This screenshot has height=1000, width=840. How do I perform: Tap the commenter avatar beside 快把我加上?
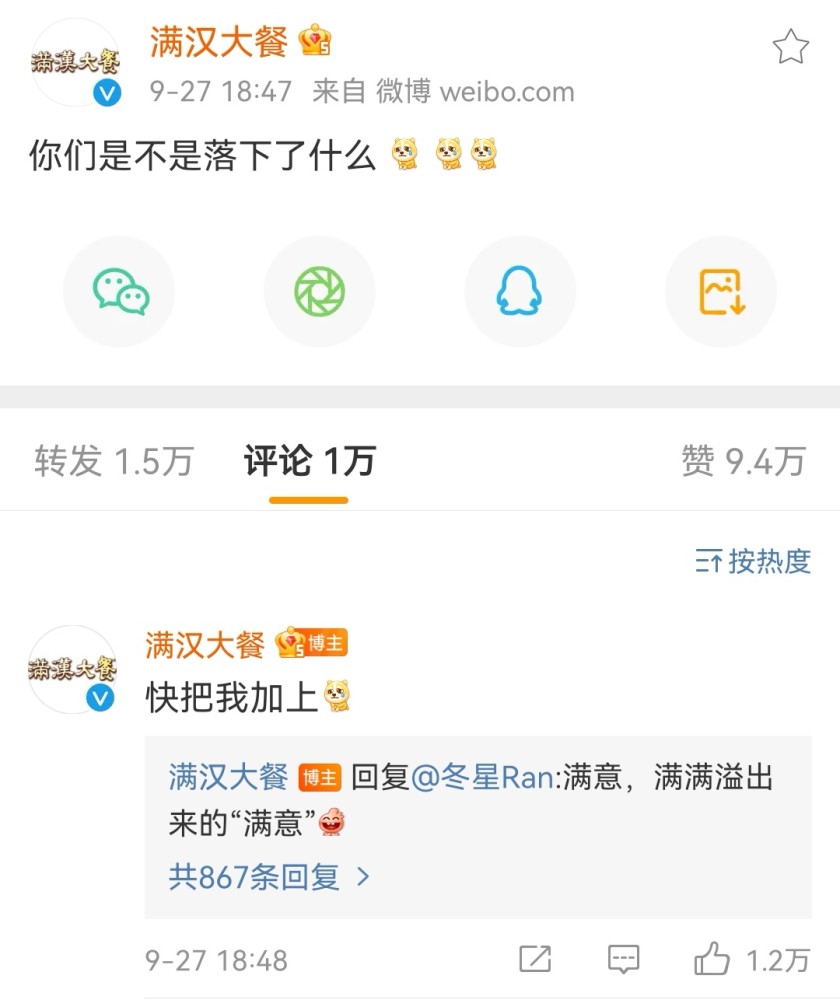pyautogui.click(x=73, y=670)
